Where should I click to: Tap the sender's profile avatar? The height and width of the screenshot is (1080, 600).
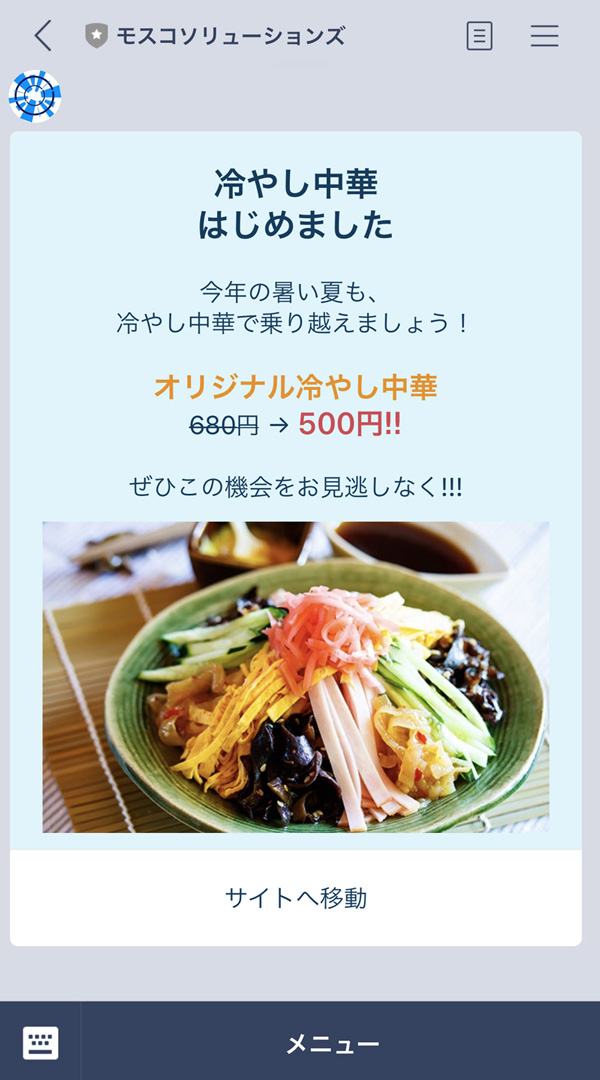pyautogui.click(x=35, y=96)
